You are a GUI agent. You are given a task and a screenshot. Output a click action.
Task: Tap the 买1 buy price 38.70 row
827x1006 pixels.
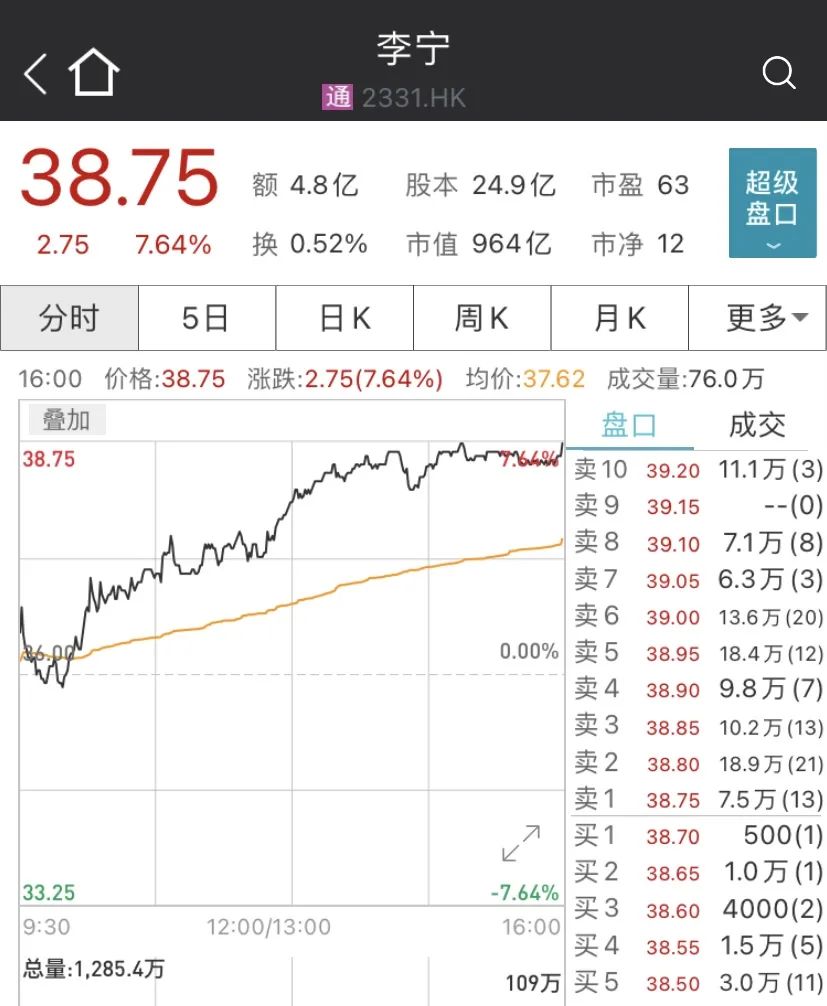(697, 836)
